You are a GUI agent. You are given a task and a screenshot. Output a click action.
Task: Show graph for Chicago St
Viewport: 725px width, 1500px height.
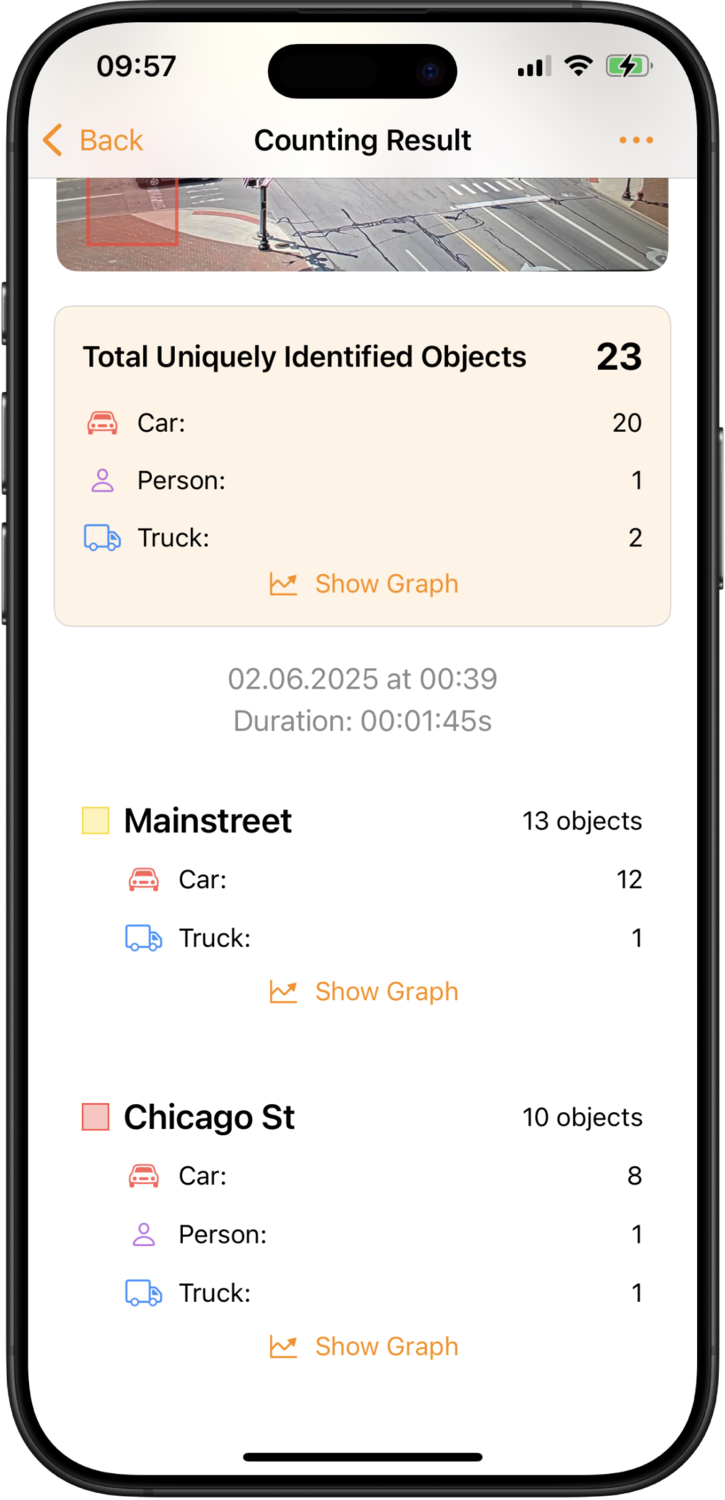[364, 1347]
